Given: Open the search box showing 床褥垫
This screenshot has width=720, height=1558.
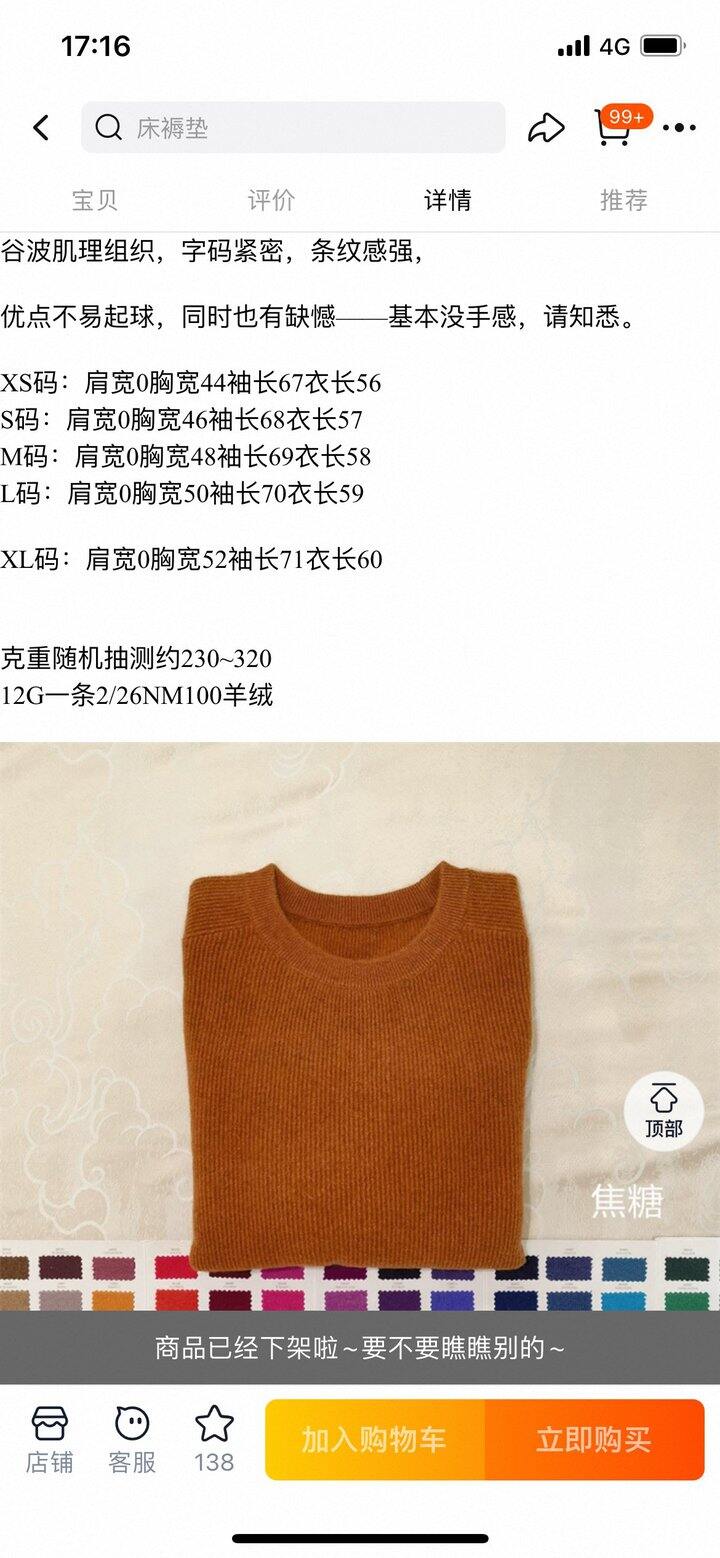Looking at the screenshot, I should point(293,128).
